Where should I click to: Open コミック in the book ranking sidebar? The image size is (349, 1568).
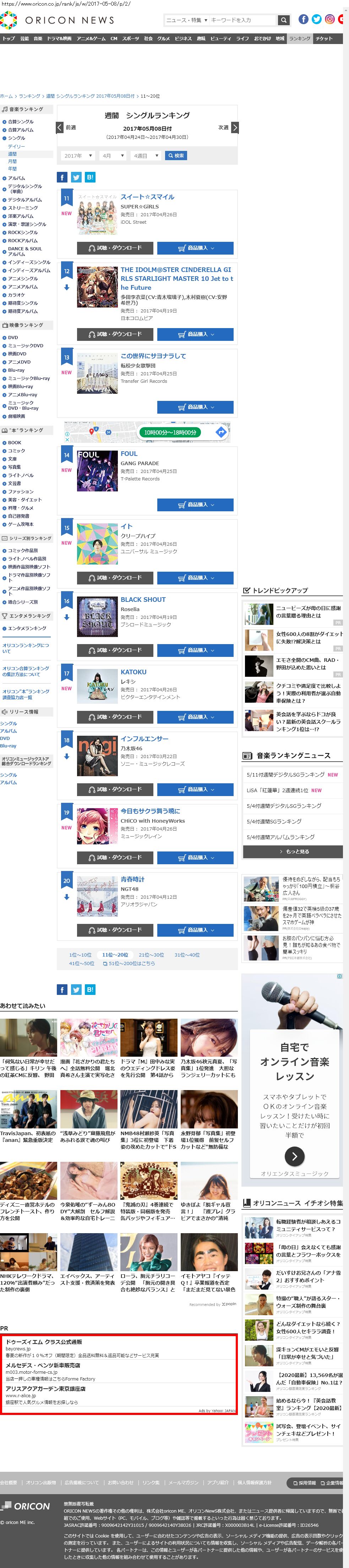[x=16, y=451]
